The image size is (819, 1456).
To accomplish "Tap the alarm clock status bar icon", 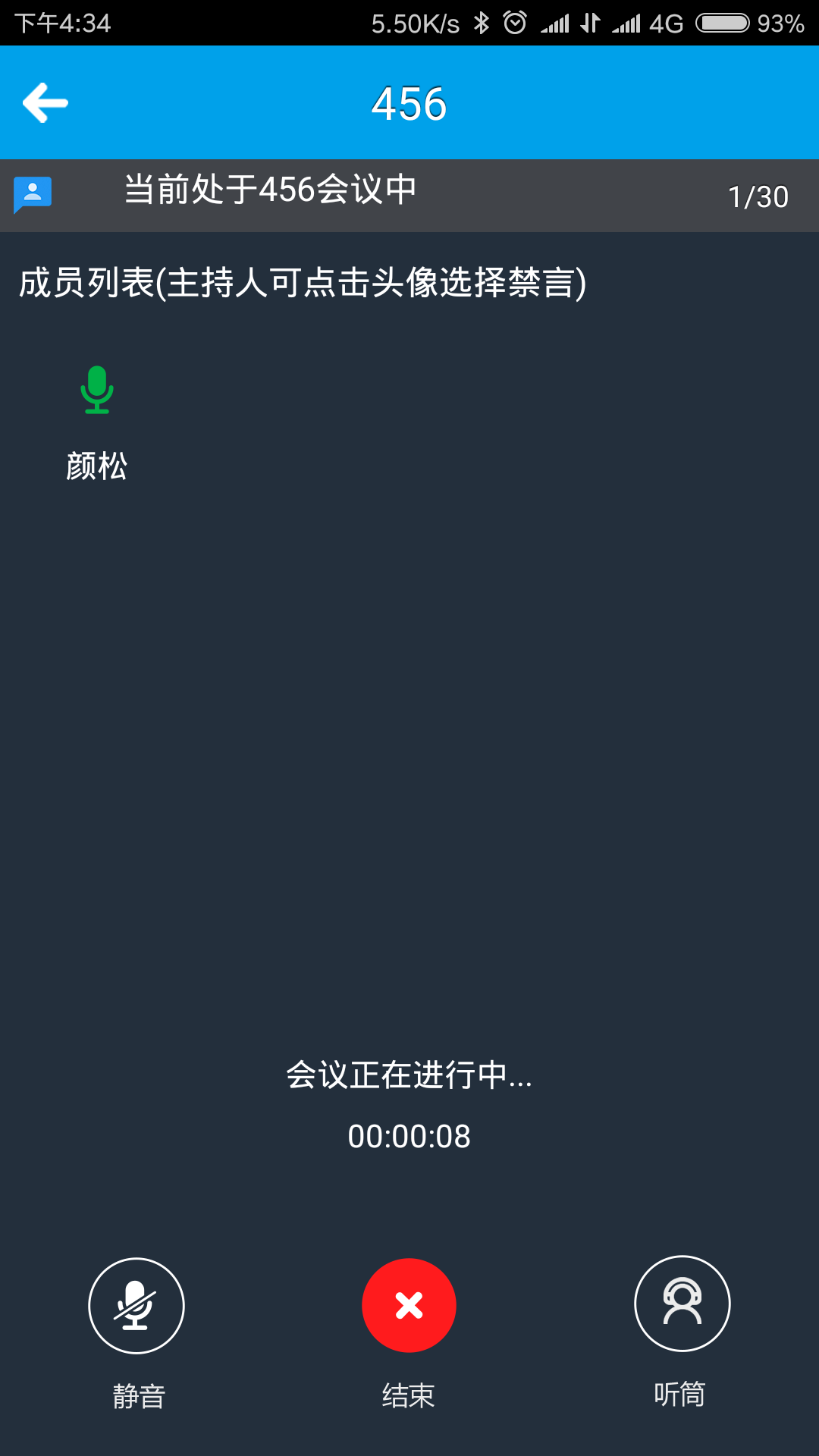I will (515, 24).
